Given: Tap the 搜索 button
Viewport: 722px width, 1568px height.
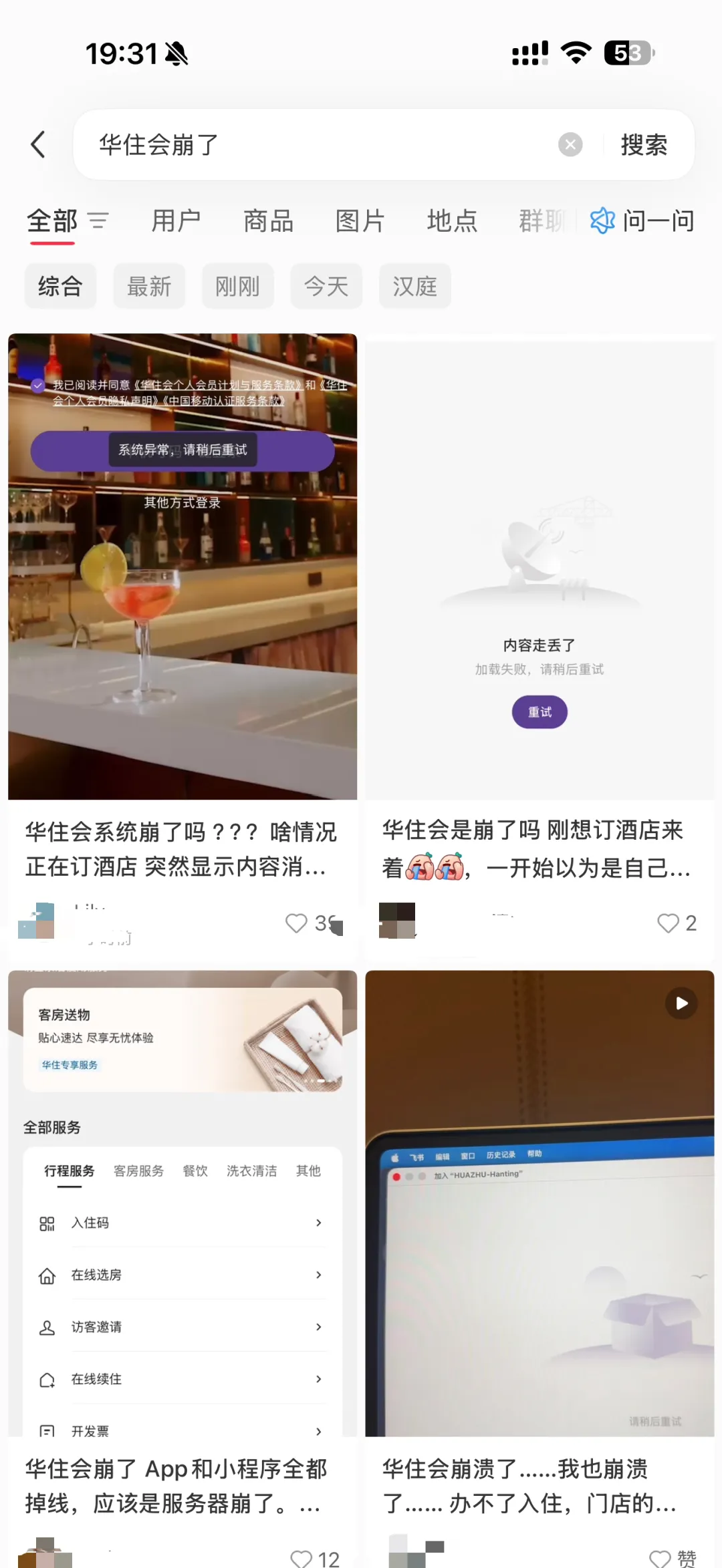Looking at the screenshot, I should [x=644, y=144].
